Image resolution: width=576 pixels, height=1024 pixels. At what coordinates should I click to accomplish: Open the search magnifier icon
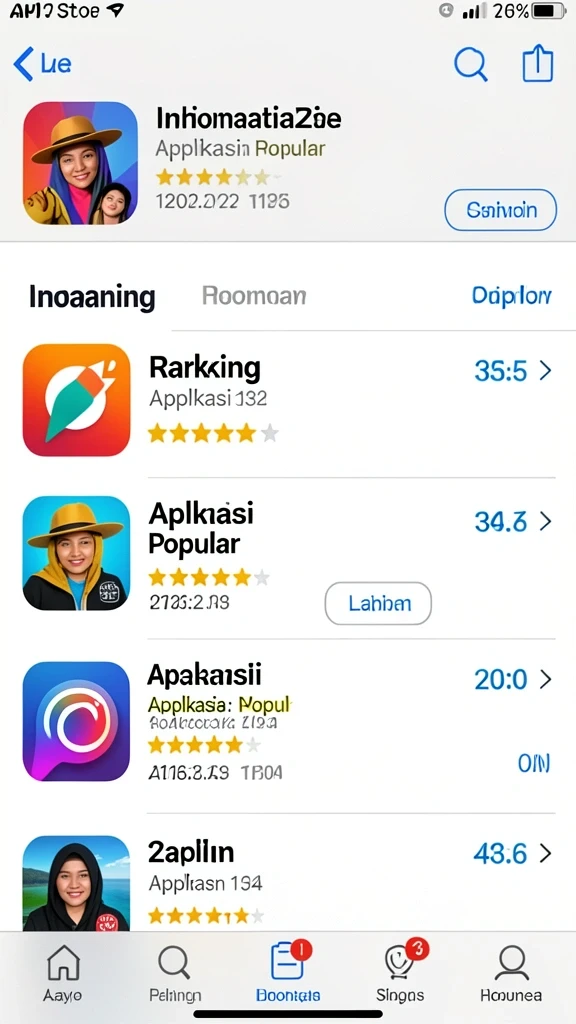point(471,65)
